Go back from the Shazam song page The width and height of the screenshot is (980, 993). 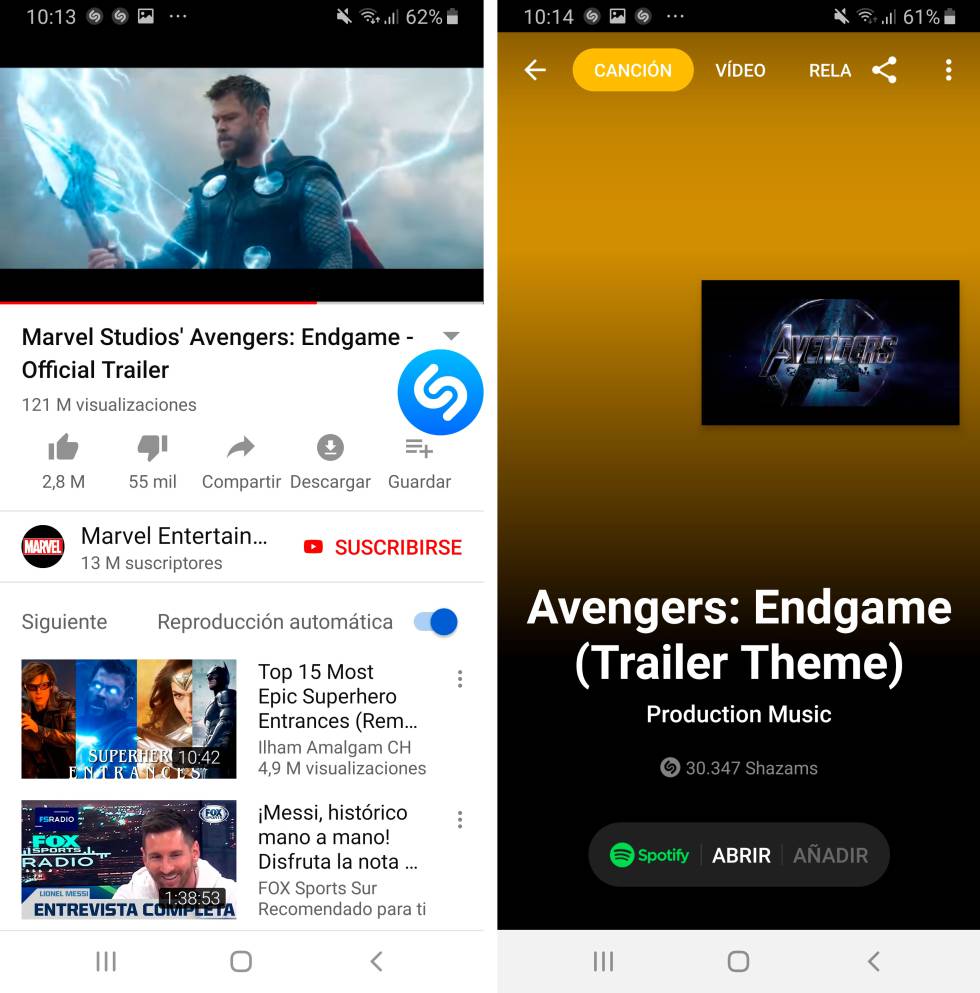pos(536,70)
